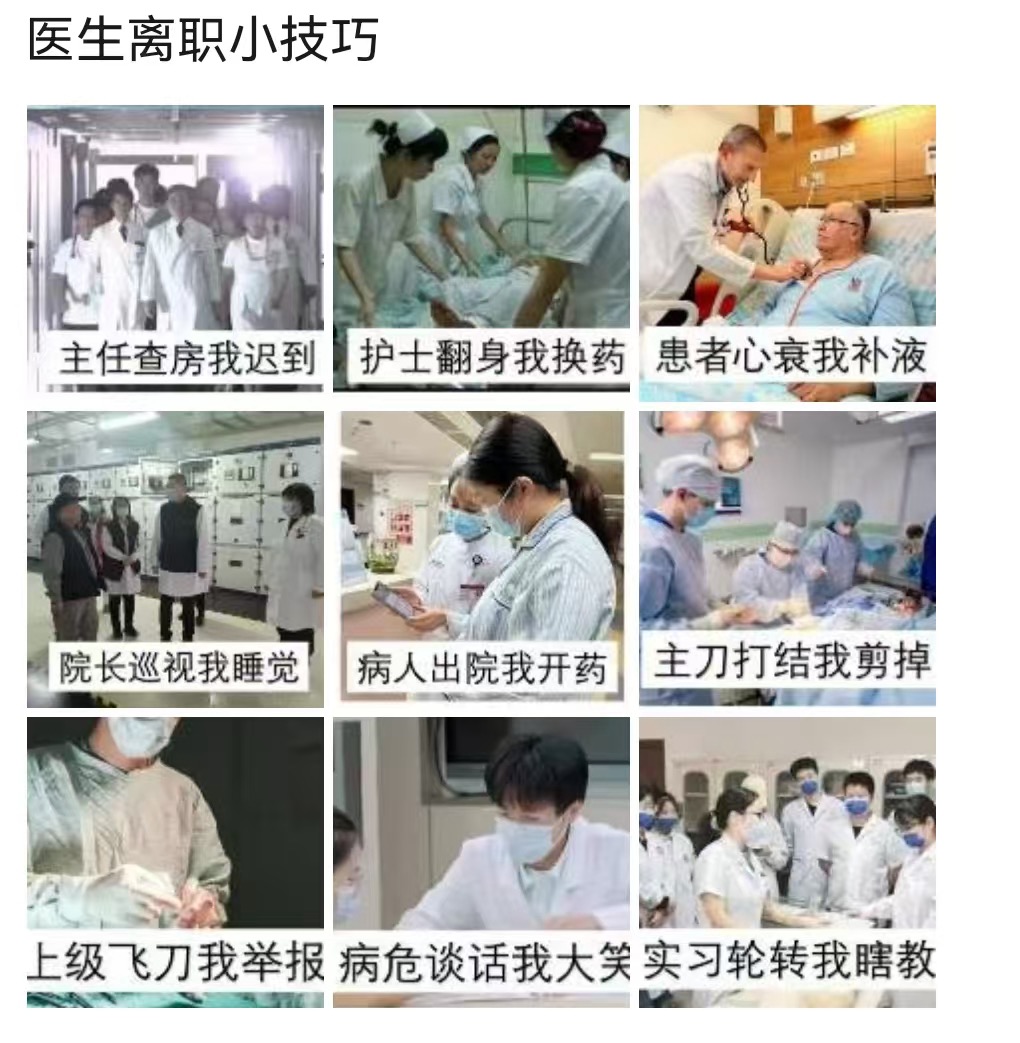View the 上级飞刀我举报 picture
The width and height of the screenshot is (1020, 1043).
(x=175, y=860)
